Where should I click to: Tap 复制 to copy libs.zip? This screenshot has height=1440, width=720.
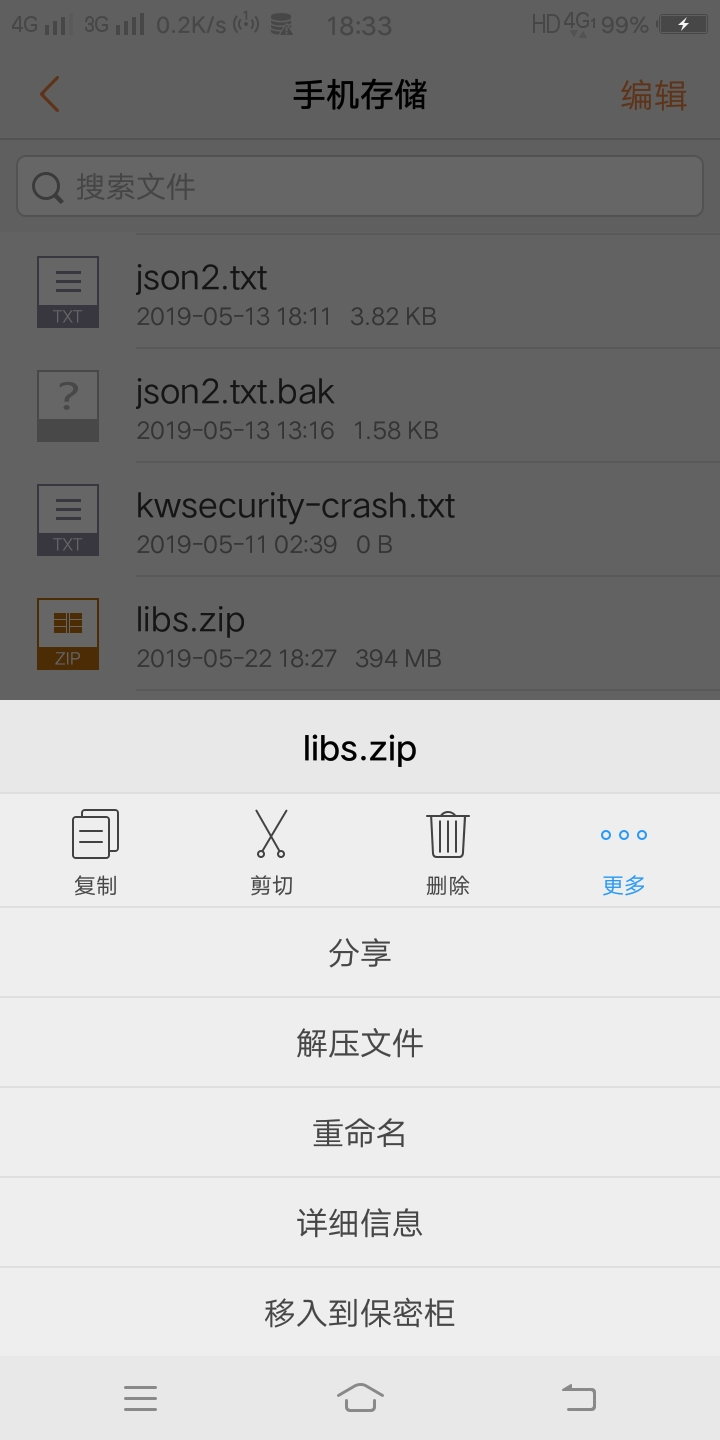pyautogui.click(x=96, y=852)
